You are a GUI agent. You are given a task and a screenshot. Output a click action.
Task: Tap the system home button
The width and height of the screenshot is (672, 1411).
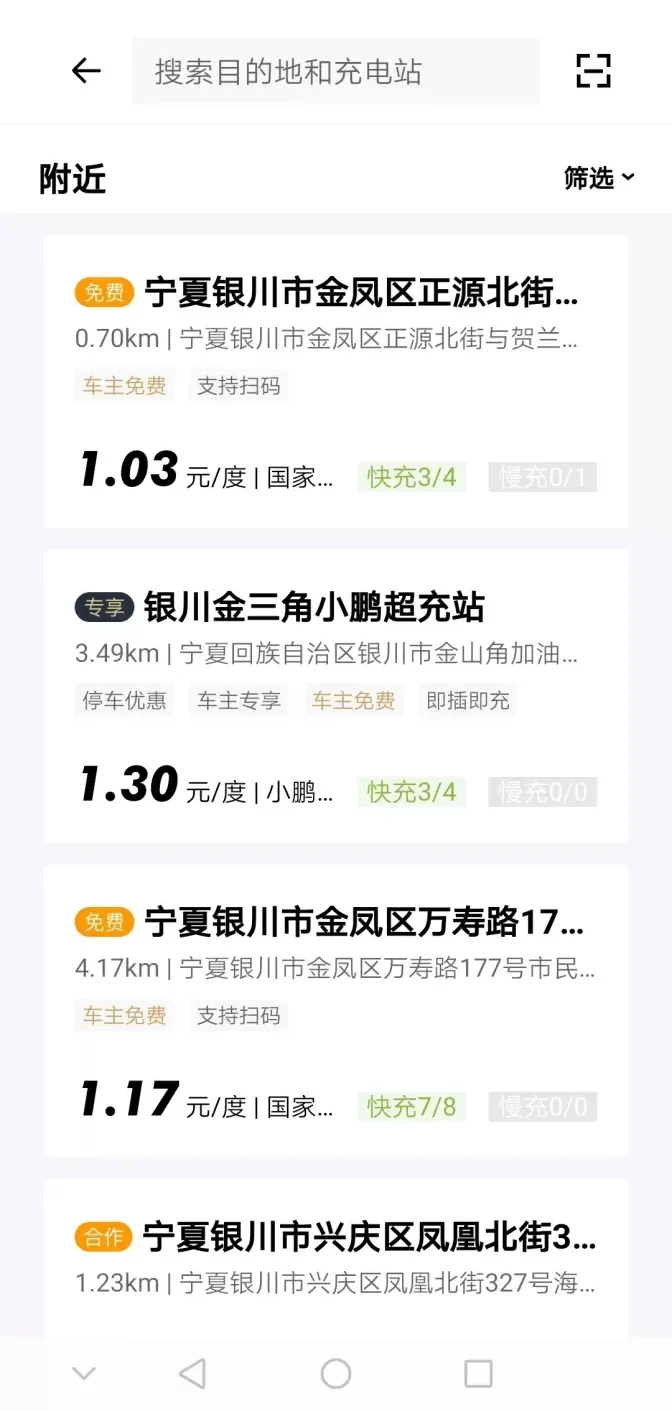pos(336,1374)
